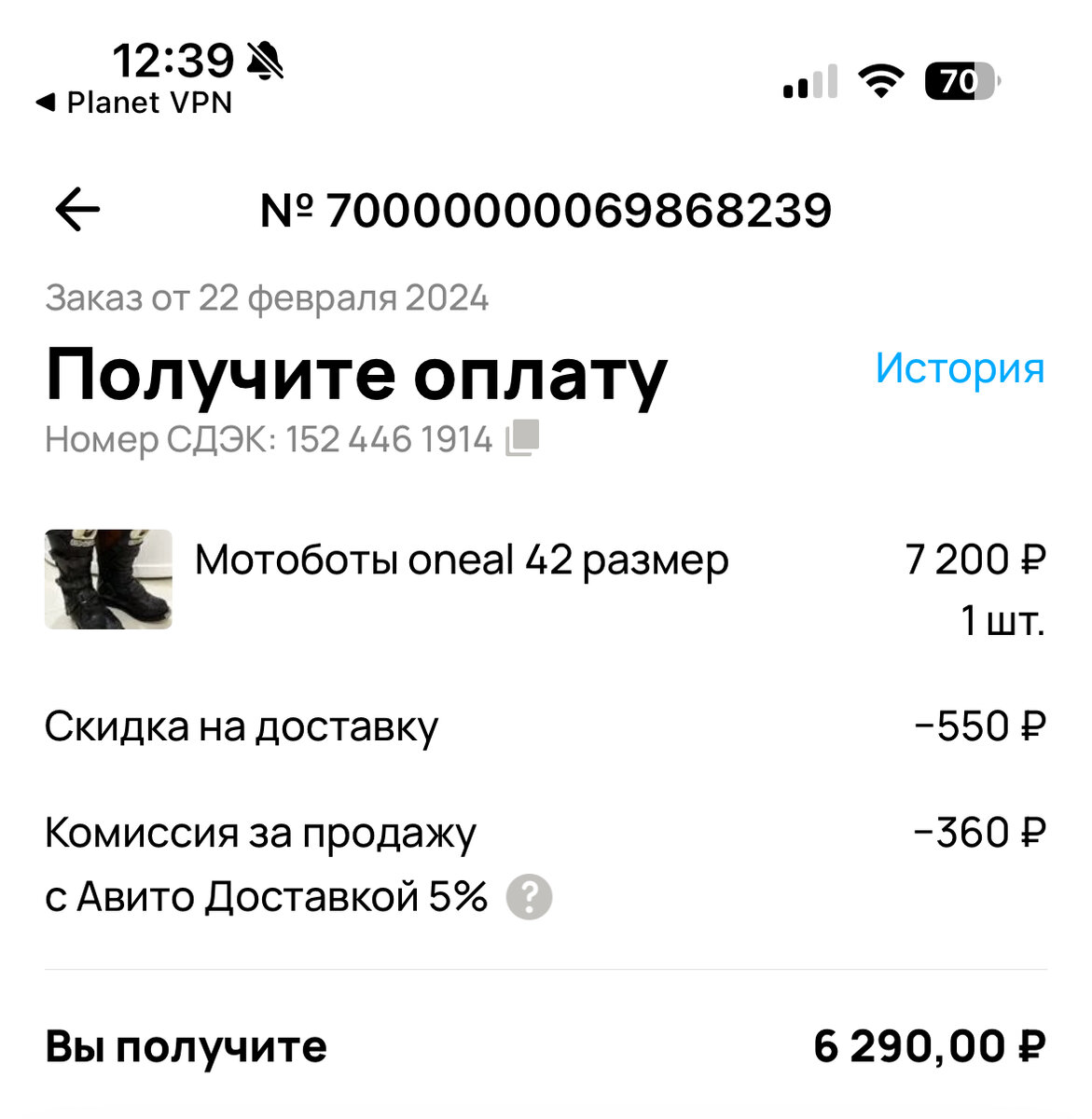The height and width of the screenshot is (1119, 1092).
Task: Open the motorcycle boots product photo
Action: click(x=107, y=578)
